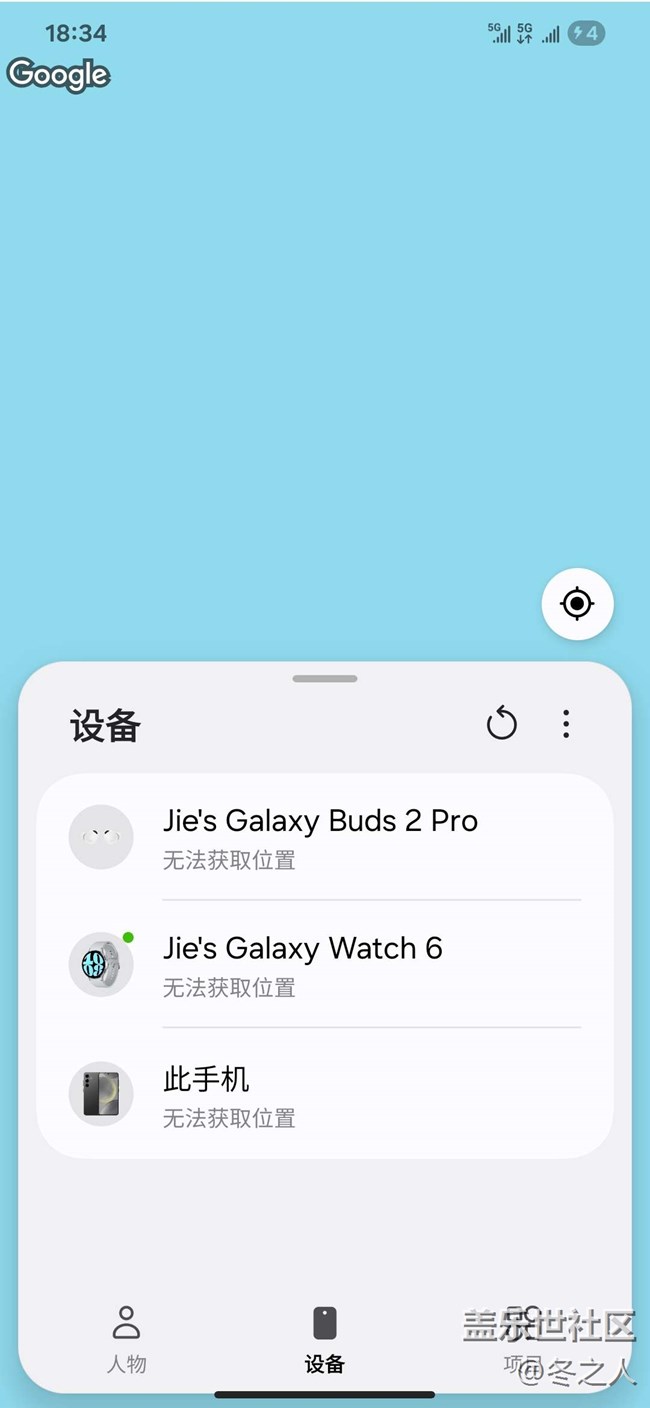650x1408 pixels.
Task: Center map on my current location
Action: [577, 604]
